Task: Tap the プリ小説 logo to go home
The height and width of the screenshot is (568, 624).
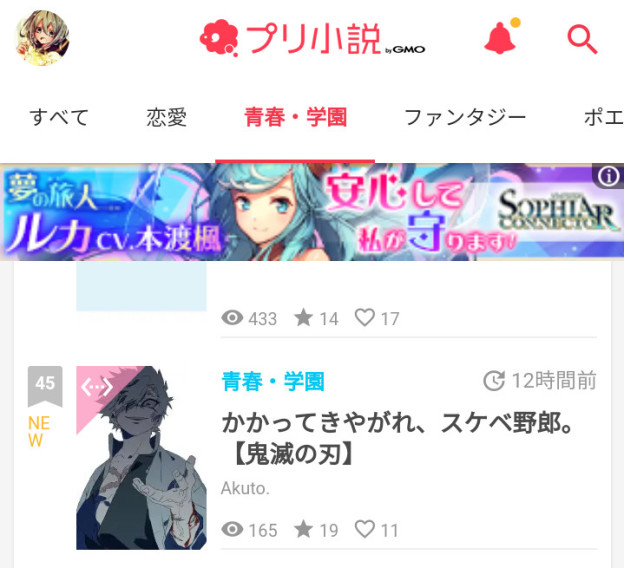Action: 311,39
